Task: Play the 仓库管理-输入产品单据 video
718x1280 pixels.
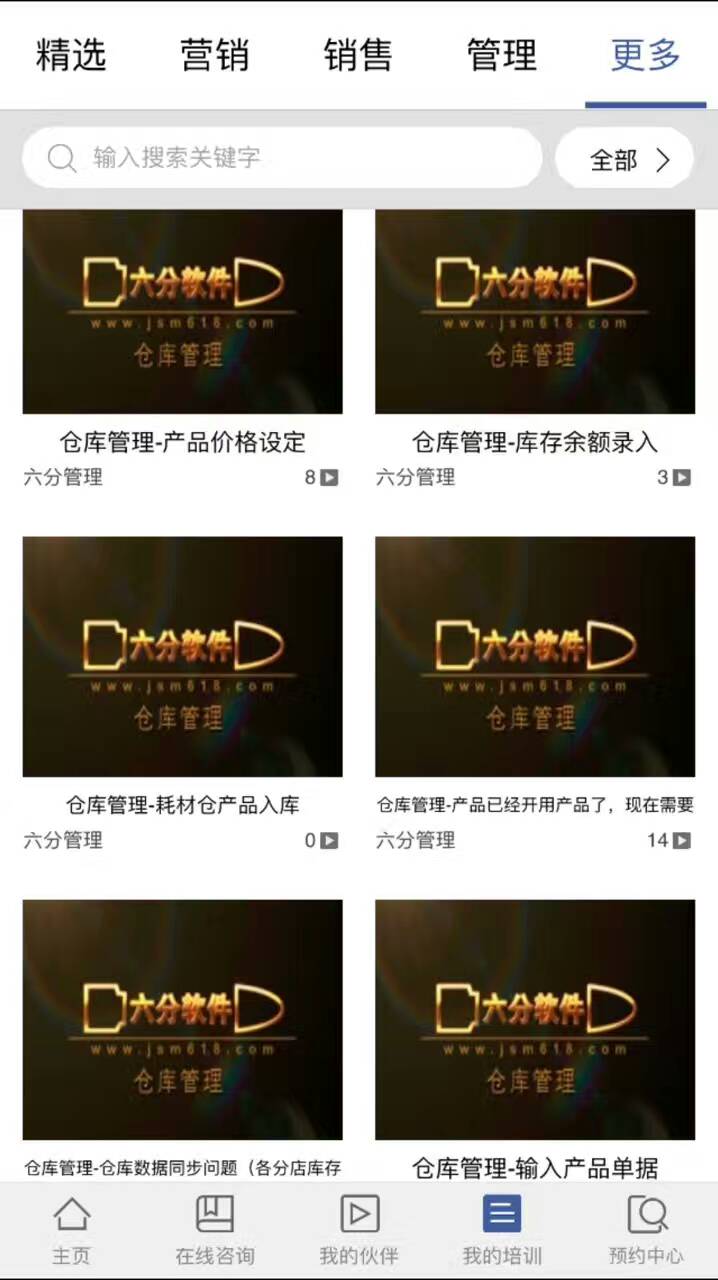Action: tap(535, 1019)
